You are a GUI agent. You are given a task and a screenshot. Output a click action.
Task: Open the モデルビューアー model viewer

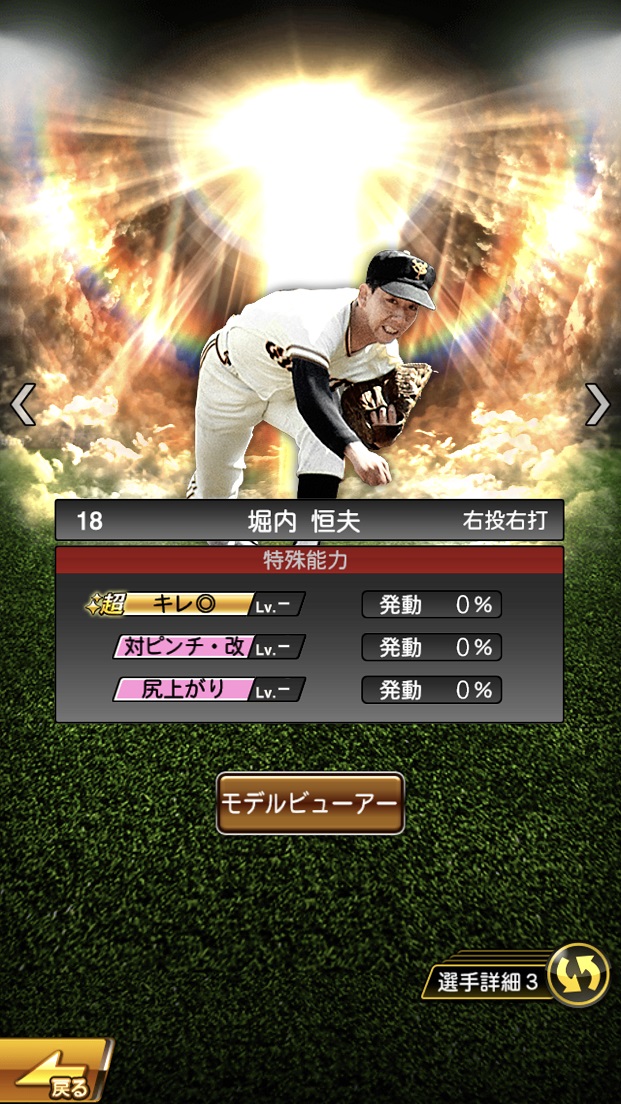coord(310,803)
